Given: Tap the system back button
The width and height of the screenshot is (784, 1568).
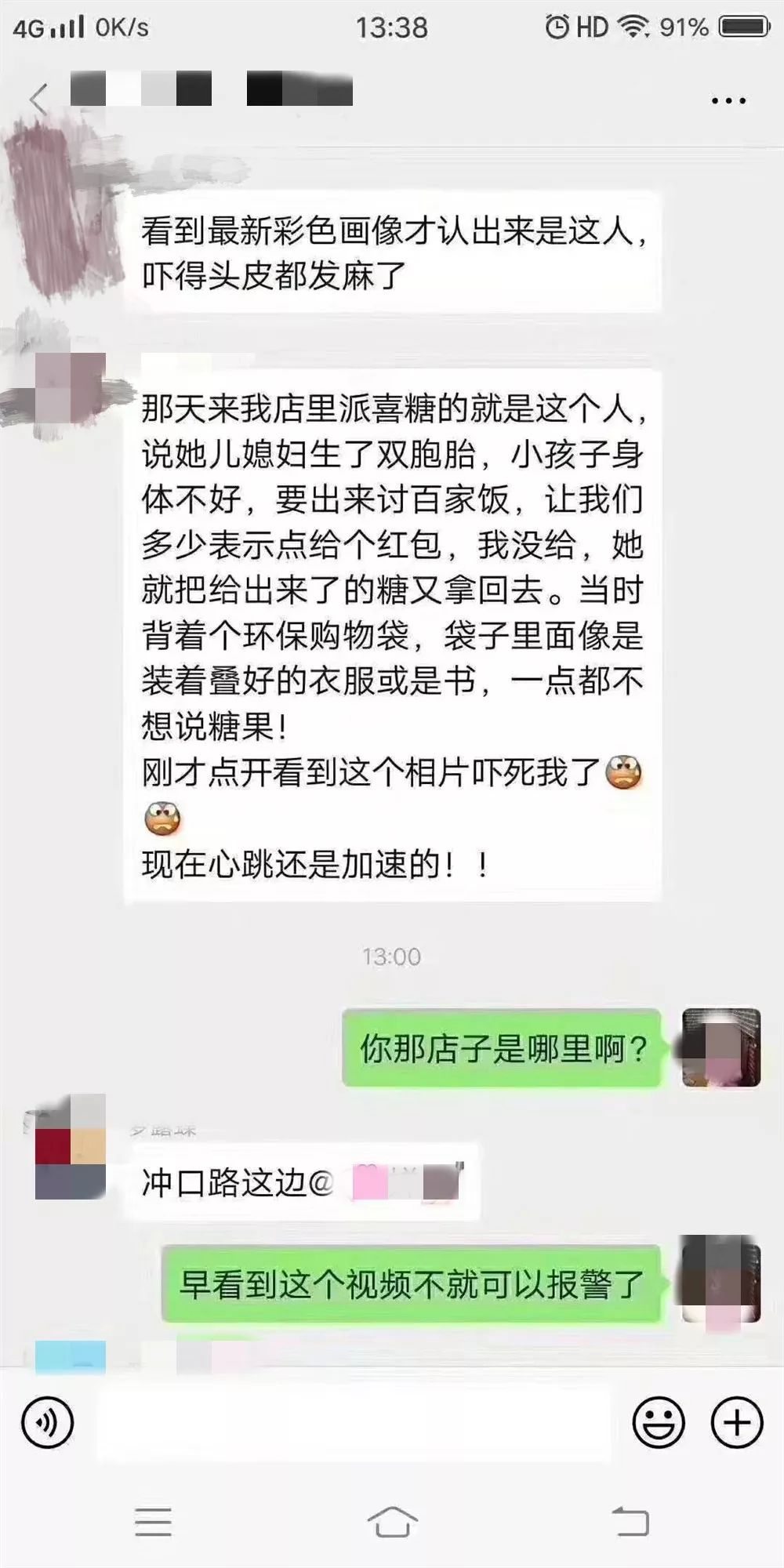Looking at the screenshot, I should [x=630, y=1522].
